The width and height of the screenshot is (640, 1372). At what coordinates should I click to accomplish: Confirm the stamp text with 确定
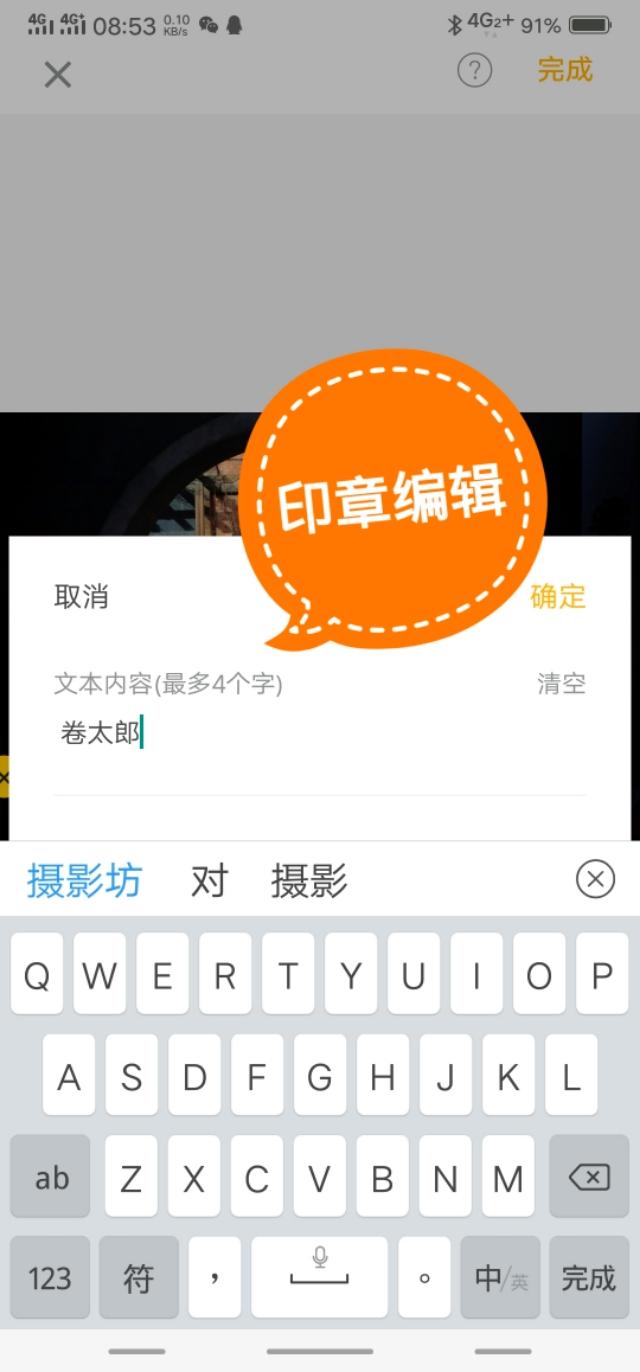pos(558,597)
